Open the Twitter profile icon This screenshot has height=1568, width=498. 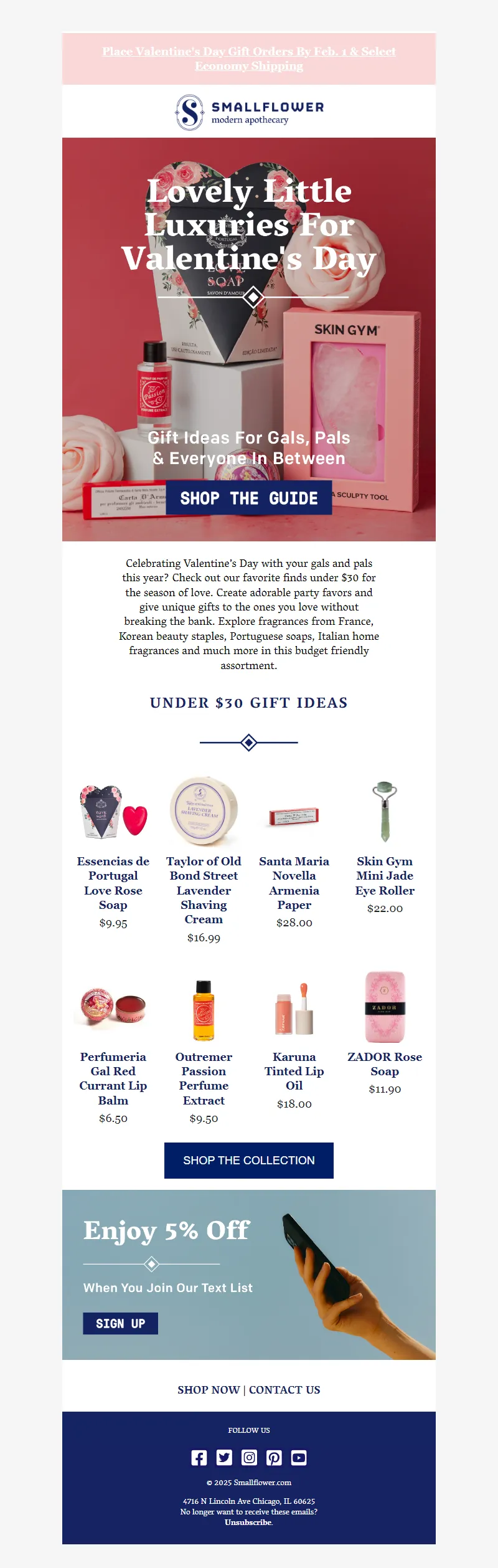[224, 1458]
